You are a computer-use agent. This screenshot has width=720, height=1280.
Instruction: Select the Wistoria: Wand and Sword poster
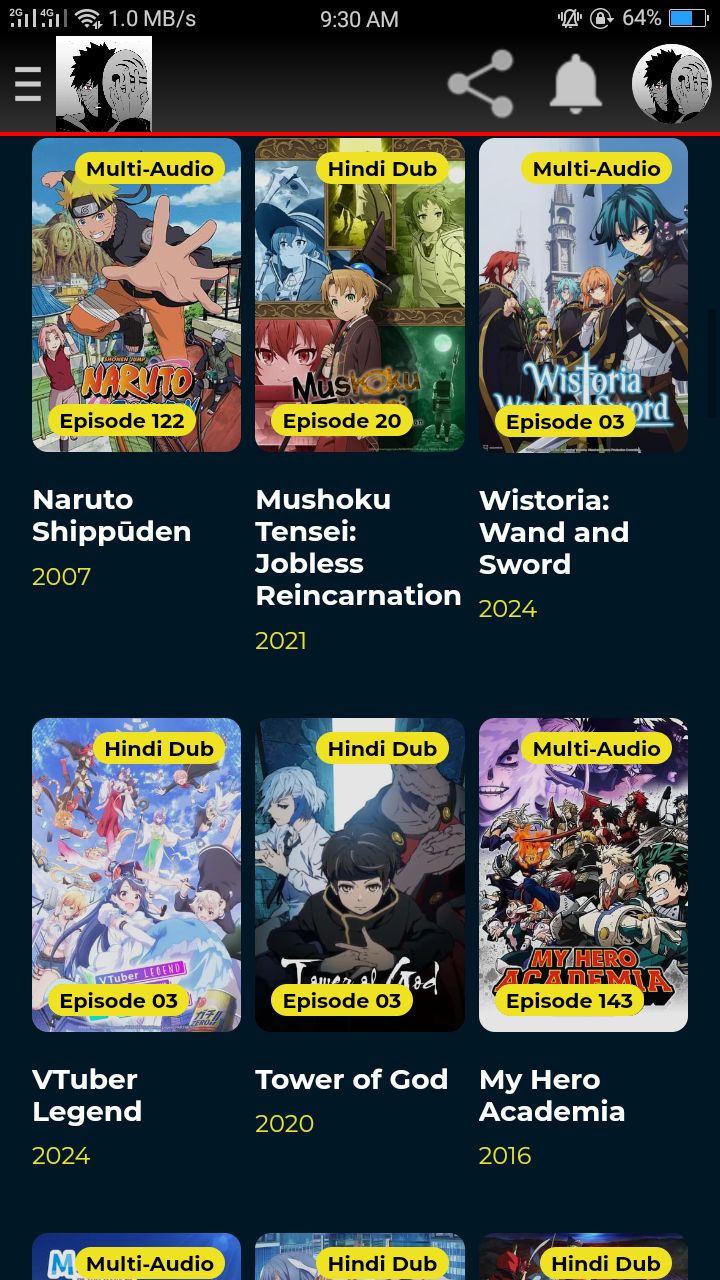click(583, 295)
